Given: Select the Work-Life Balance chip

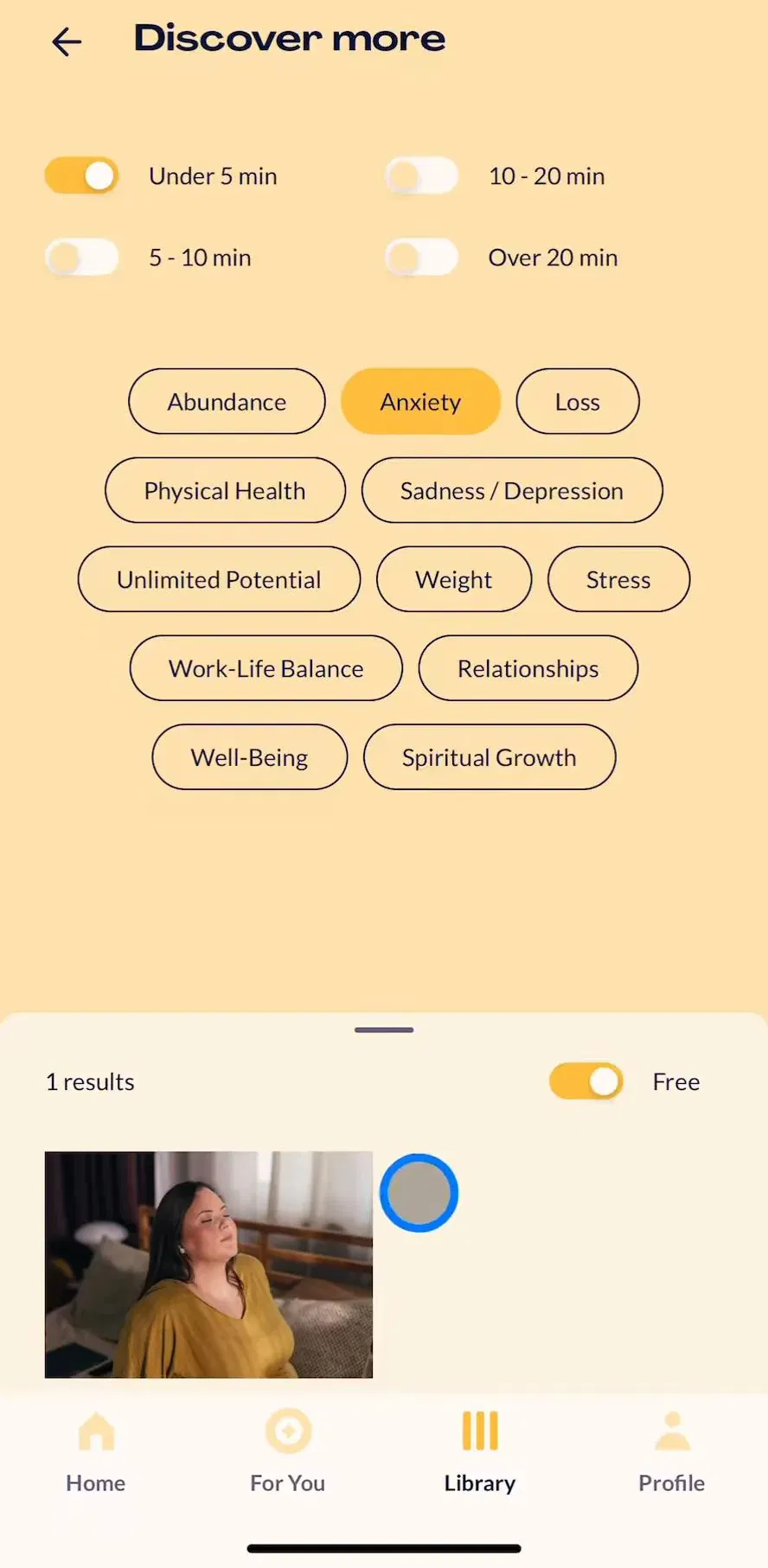Looking at the screenshot, I should point(266,669).
